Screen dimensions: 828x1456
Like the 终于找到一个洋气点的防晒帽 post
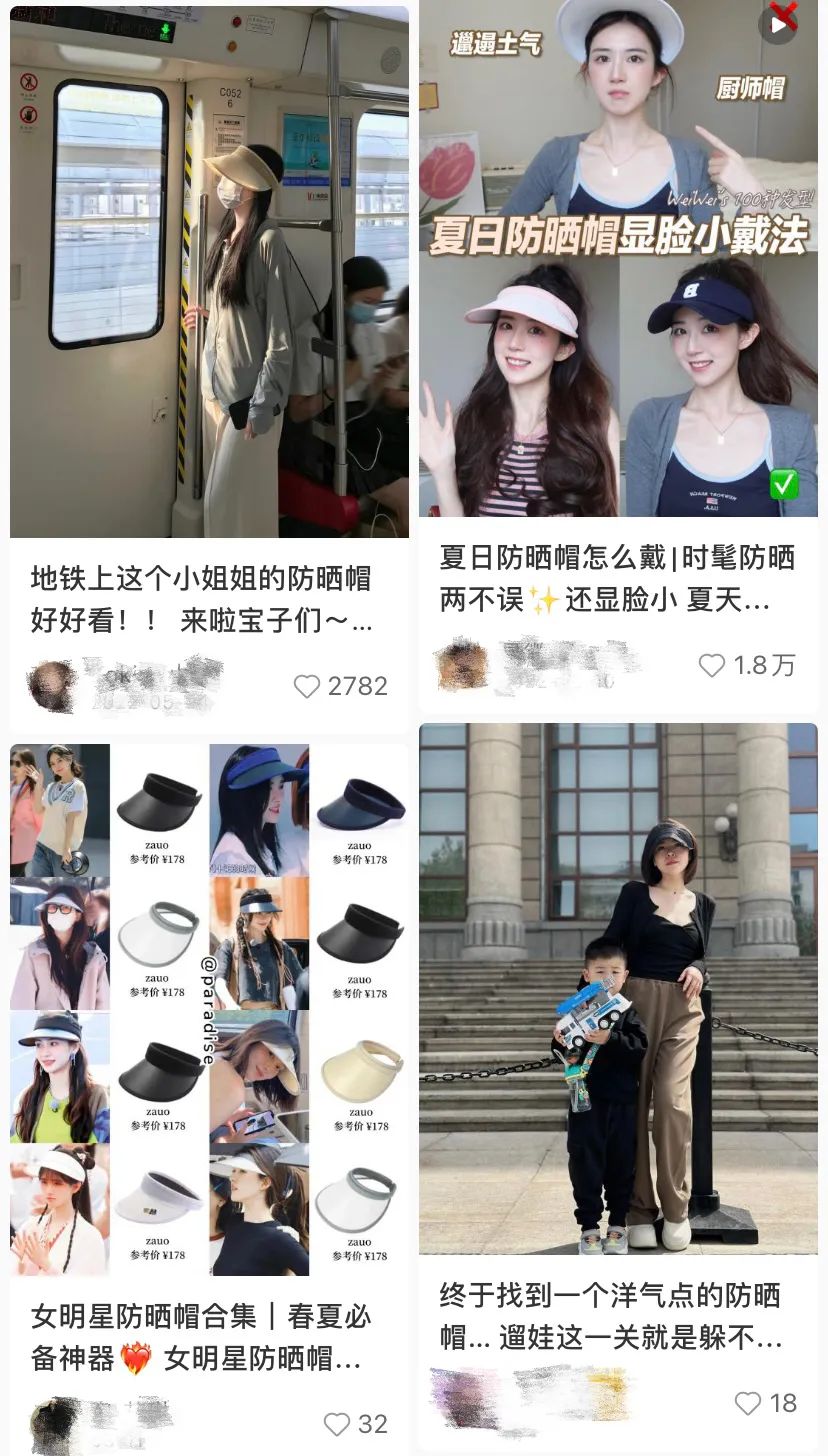[748, 1403]
